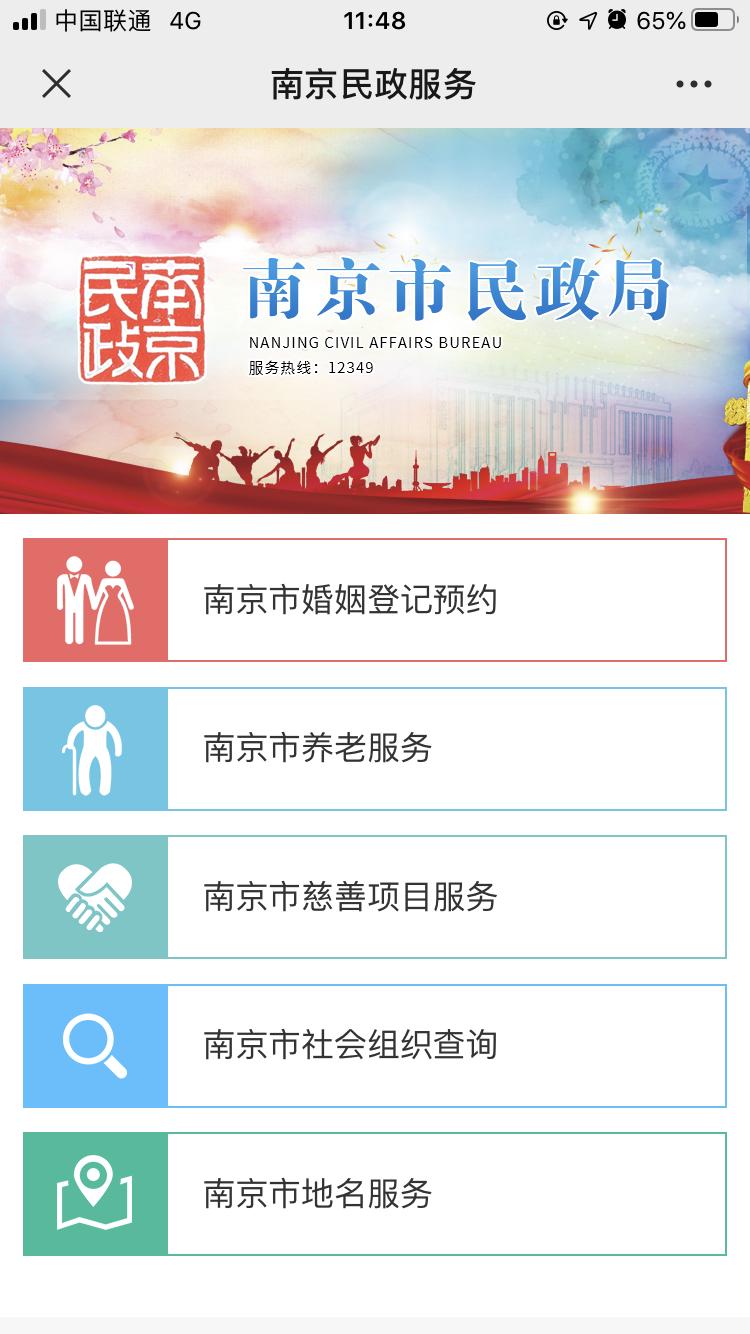Open the magnifying glass search icon
Image resolution: width=750 pixels, height=1334 pixels.
point(97,1045)
